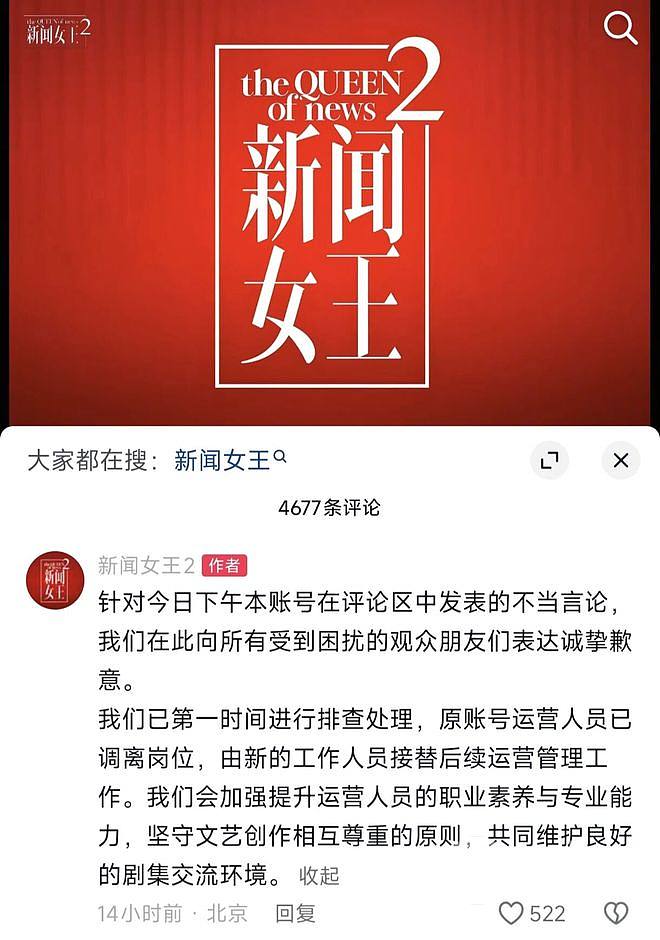
Task: Expand the comments panel to full screen
Action: point(549,460)
